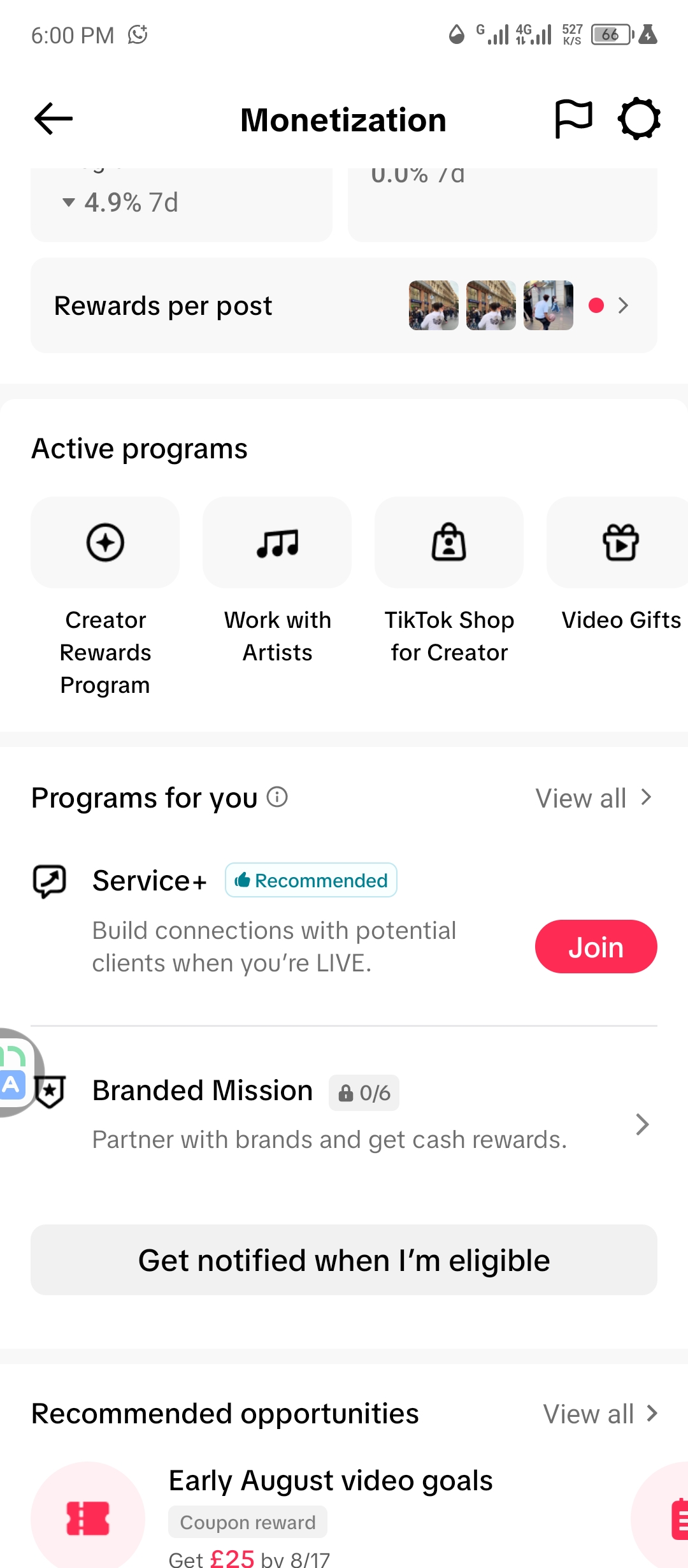Go back from Monetization page
Screen dimensions: 688x1568
[54, 119]
